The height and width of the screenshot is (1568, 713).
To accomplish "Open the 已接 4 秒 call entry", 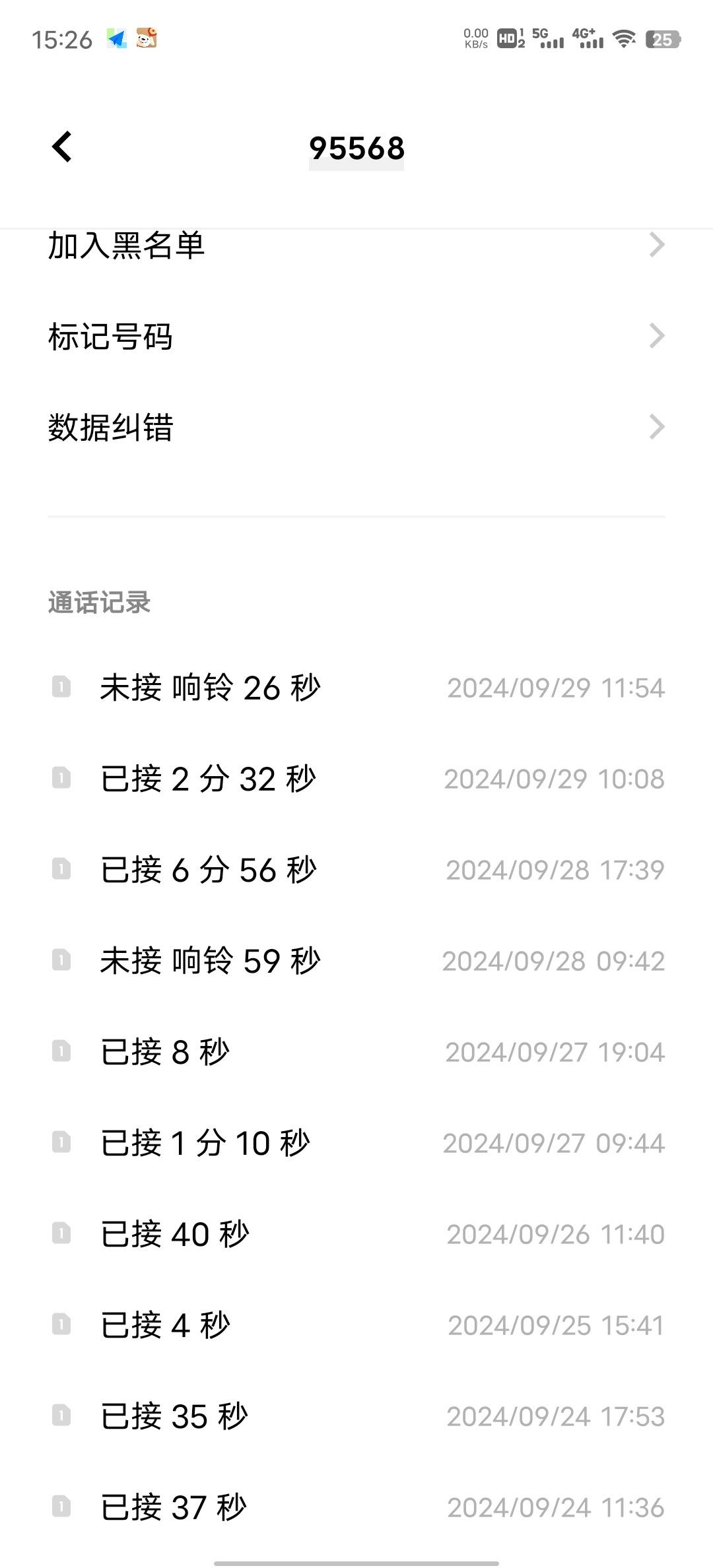I will [x=356, y=1325].
